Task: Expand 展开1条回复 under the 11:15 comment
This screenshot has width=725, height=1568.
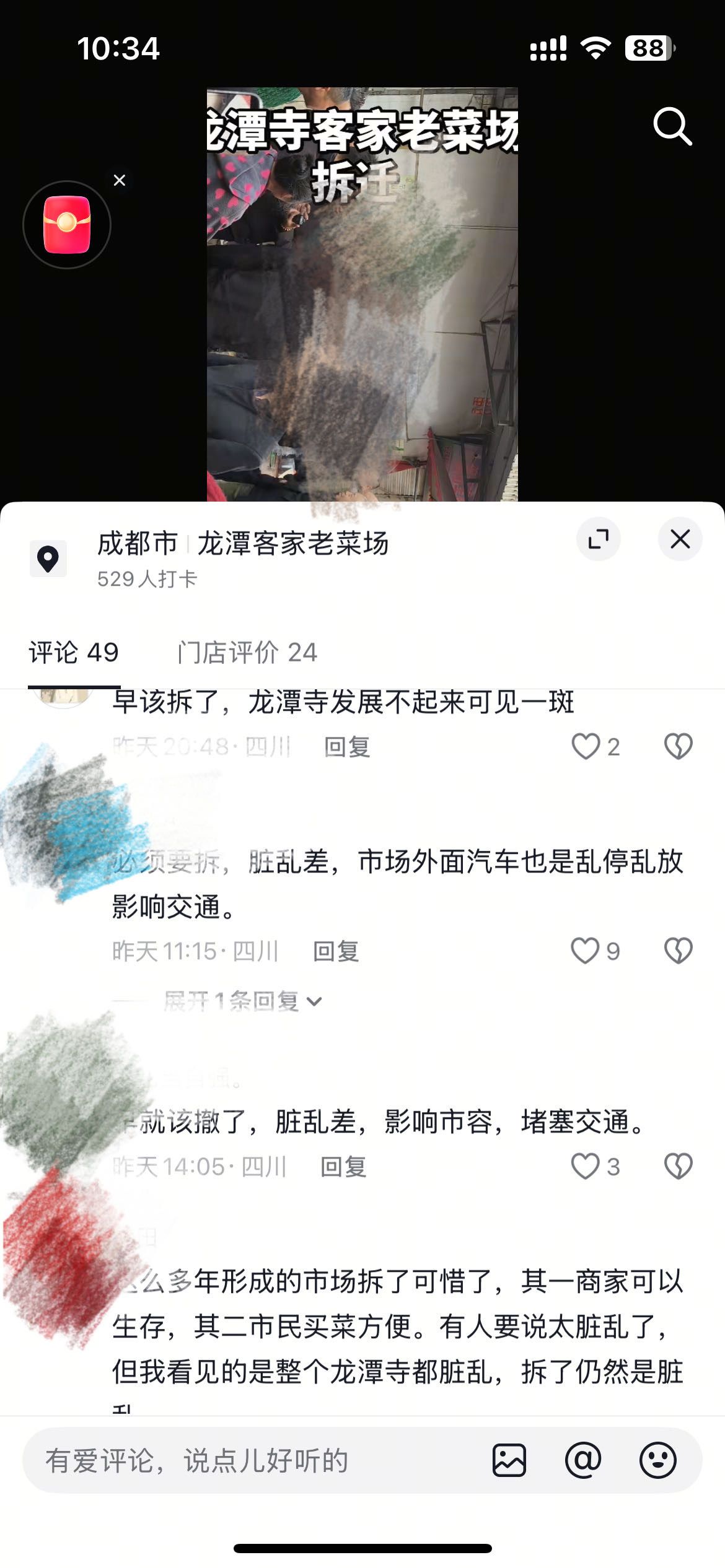Action: click(x=243, y=1001)
